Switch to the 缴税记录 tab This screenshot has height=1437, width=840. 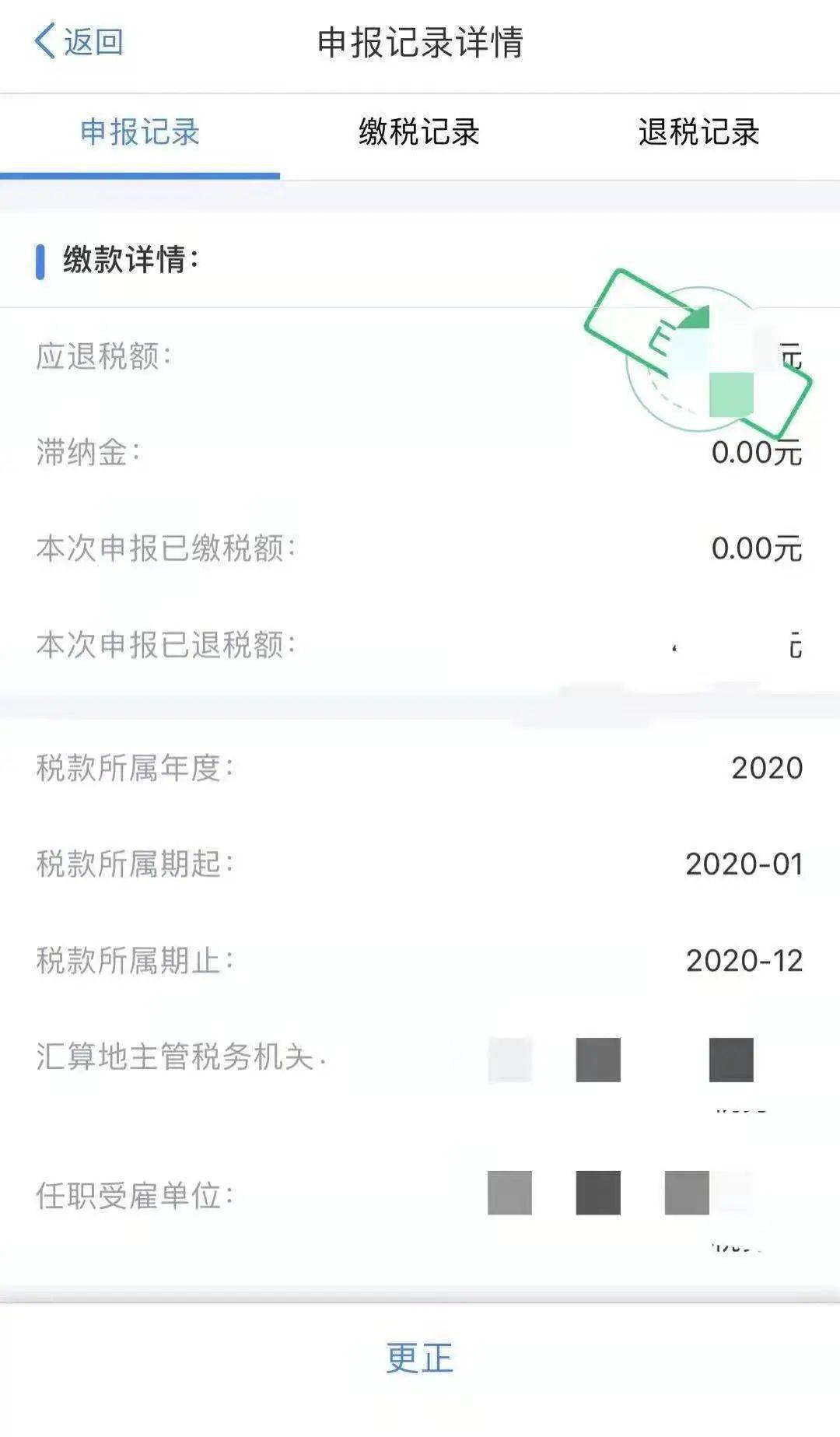tap(420, 131)
